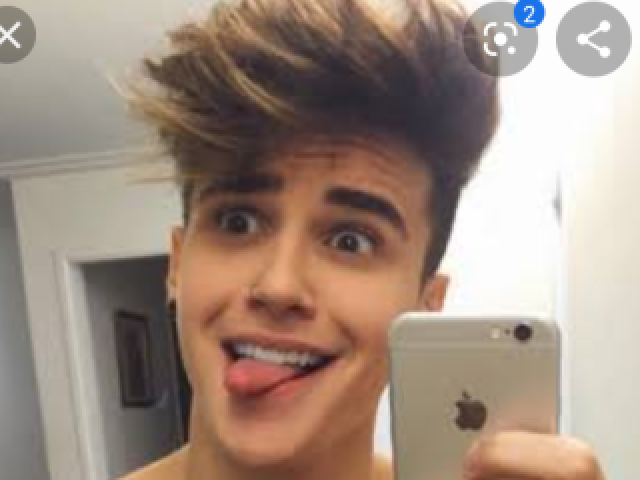The height and width of the screenshot is (480, 640).
Task: Open Google Lens visual search
Action: (x=500, y=39)
